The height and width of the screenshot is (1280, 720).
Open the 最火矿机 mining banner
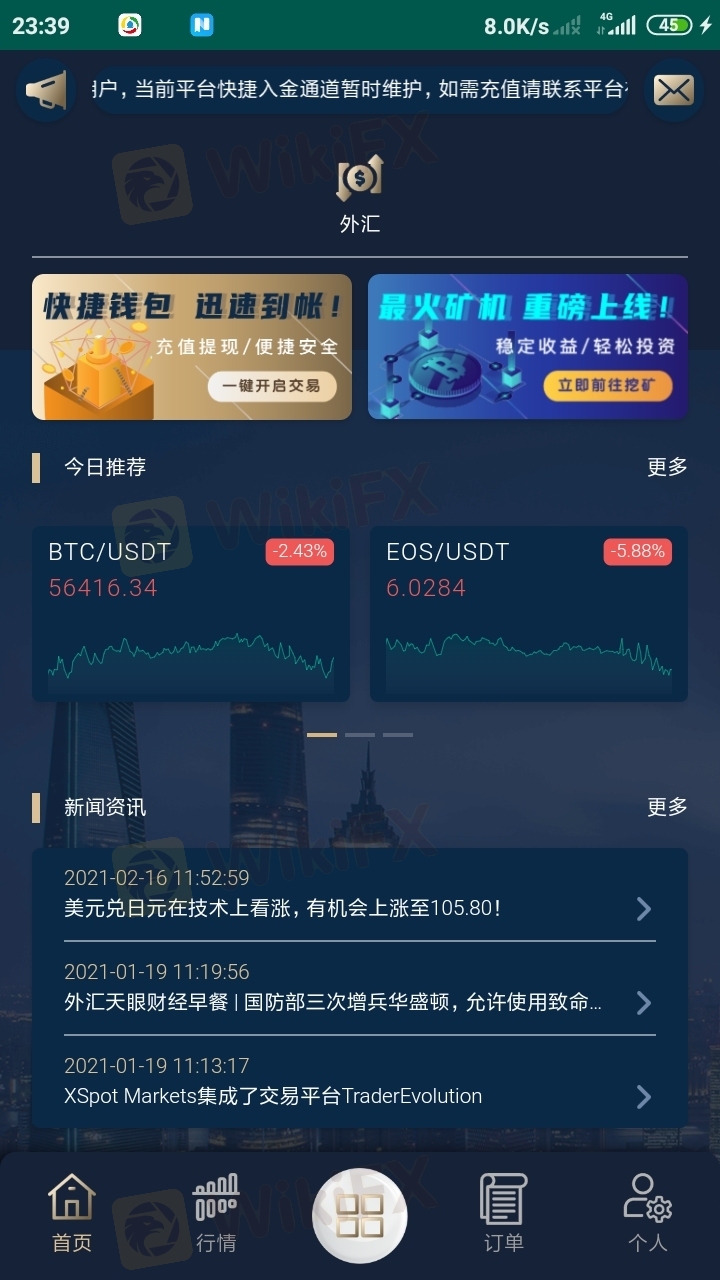[528, 347]
